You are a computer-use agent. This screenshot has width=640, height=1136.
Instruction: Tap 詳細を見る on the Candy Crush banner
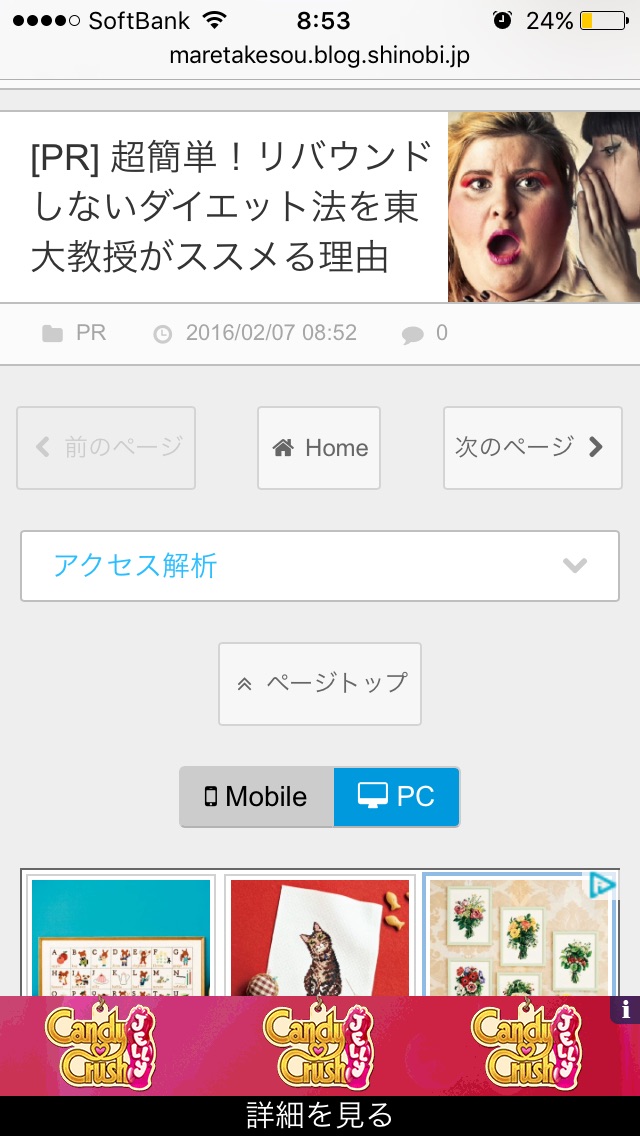click(x=320, y=1115)
